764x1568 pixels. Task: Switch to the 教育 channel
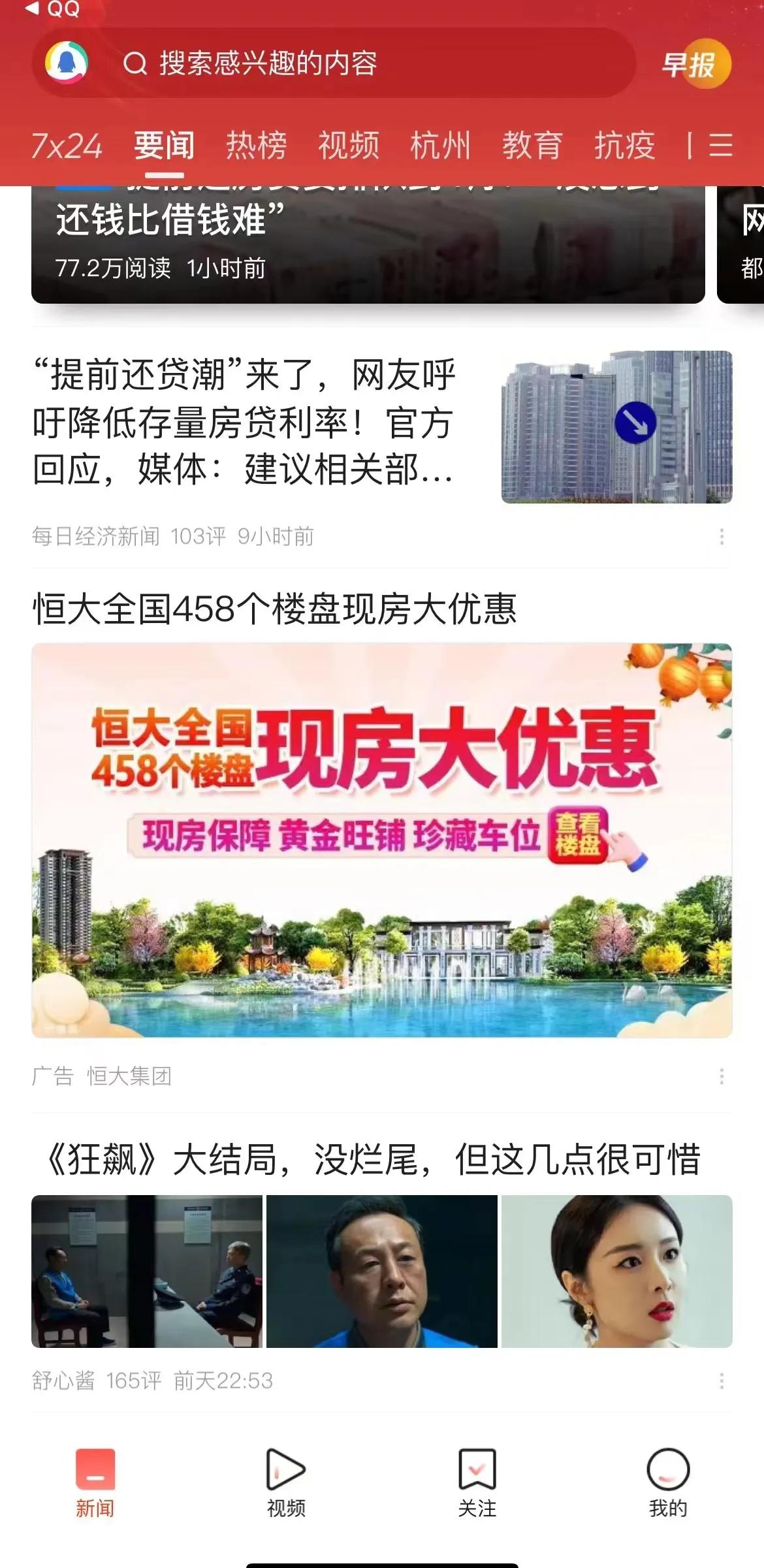pyautogui.click(x=532, y=145)
